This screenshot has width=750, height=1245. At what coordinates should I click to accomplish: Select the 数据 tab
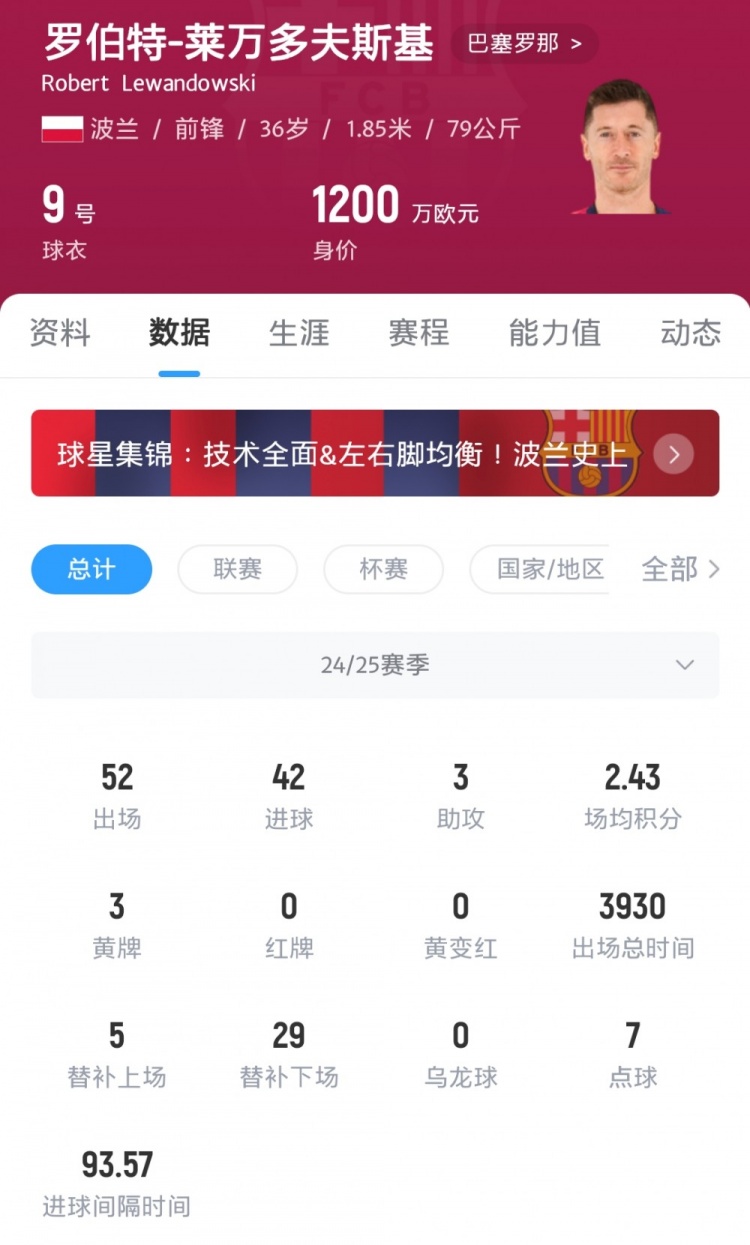pyautogui.click(x=179, y=332)
